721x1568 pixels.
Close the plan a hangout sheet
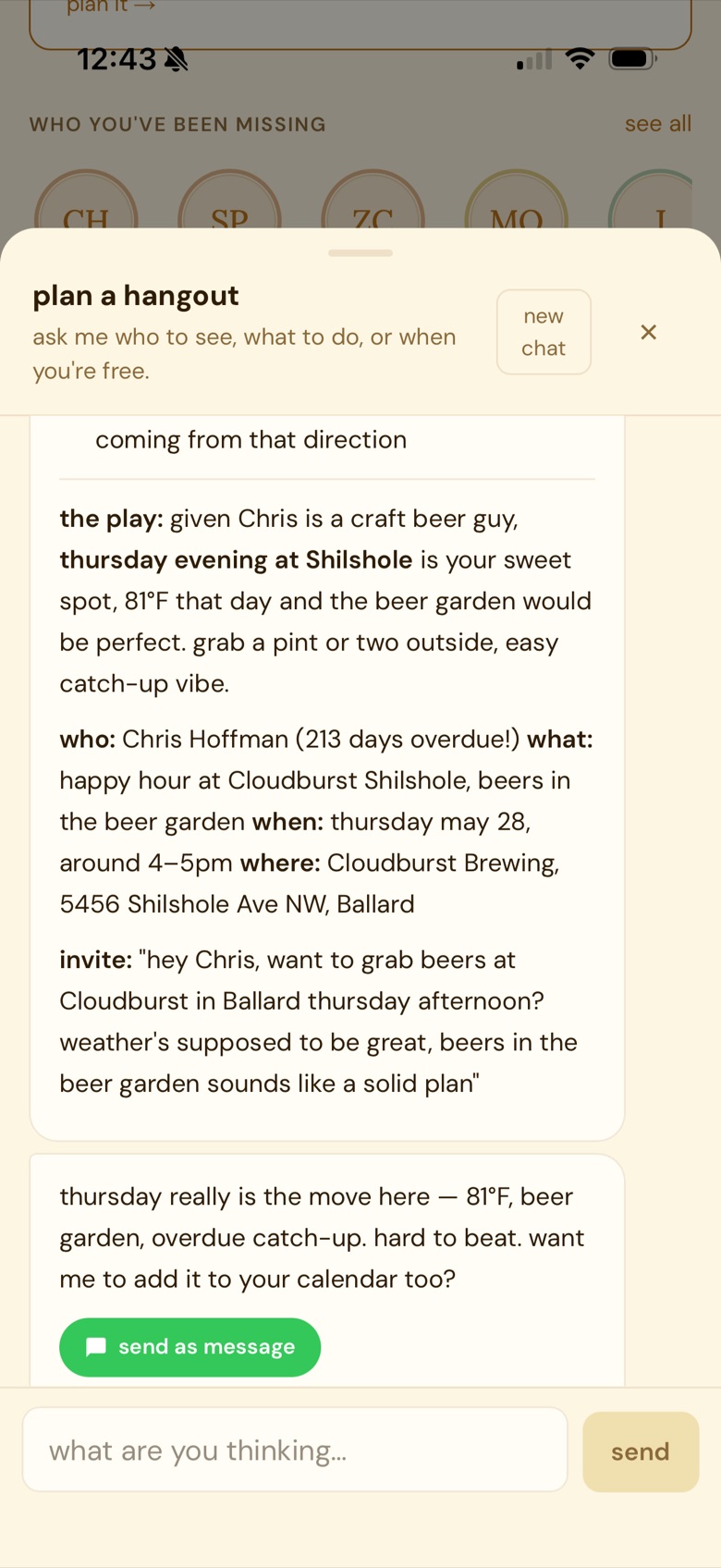tap(649, 332)
